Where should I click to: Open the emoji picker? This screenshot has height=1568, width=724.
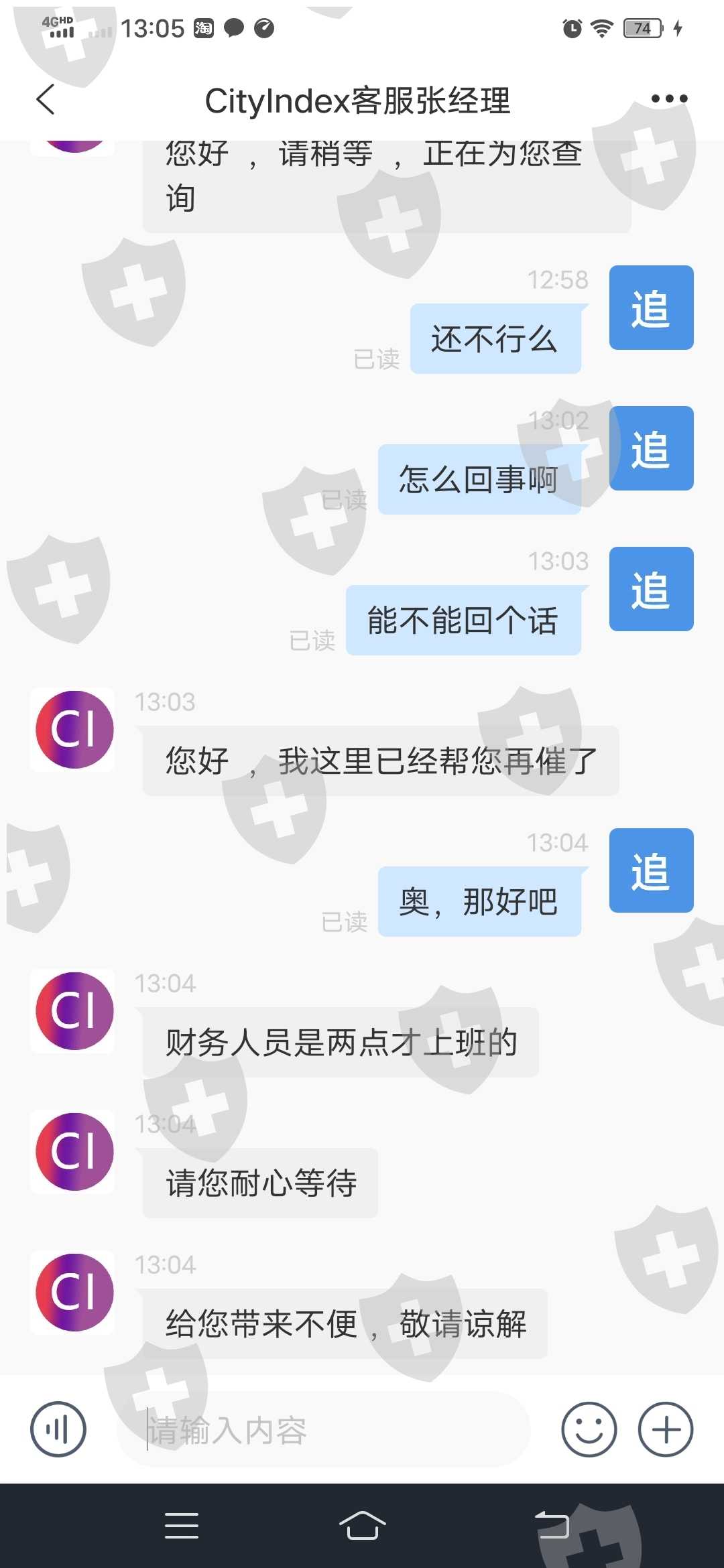point(589,1429)
